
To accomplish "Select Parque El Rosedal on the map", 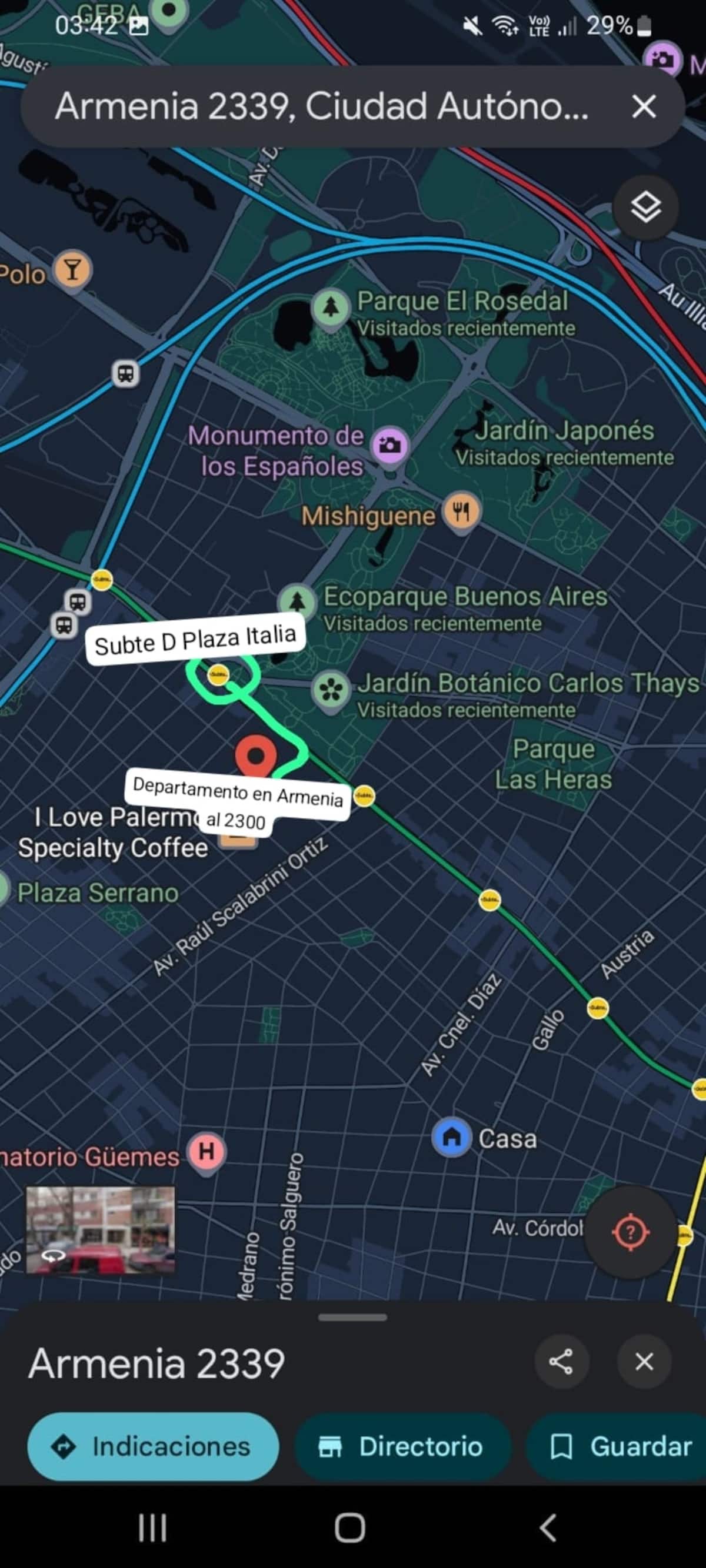I will click(x=331, y=306).
